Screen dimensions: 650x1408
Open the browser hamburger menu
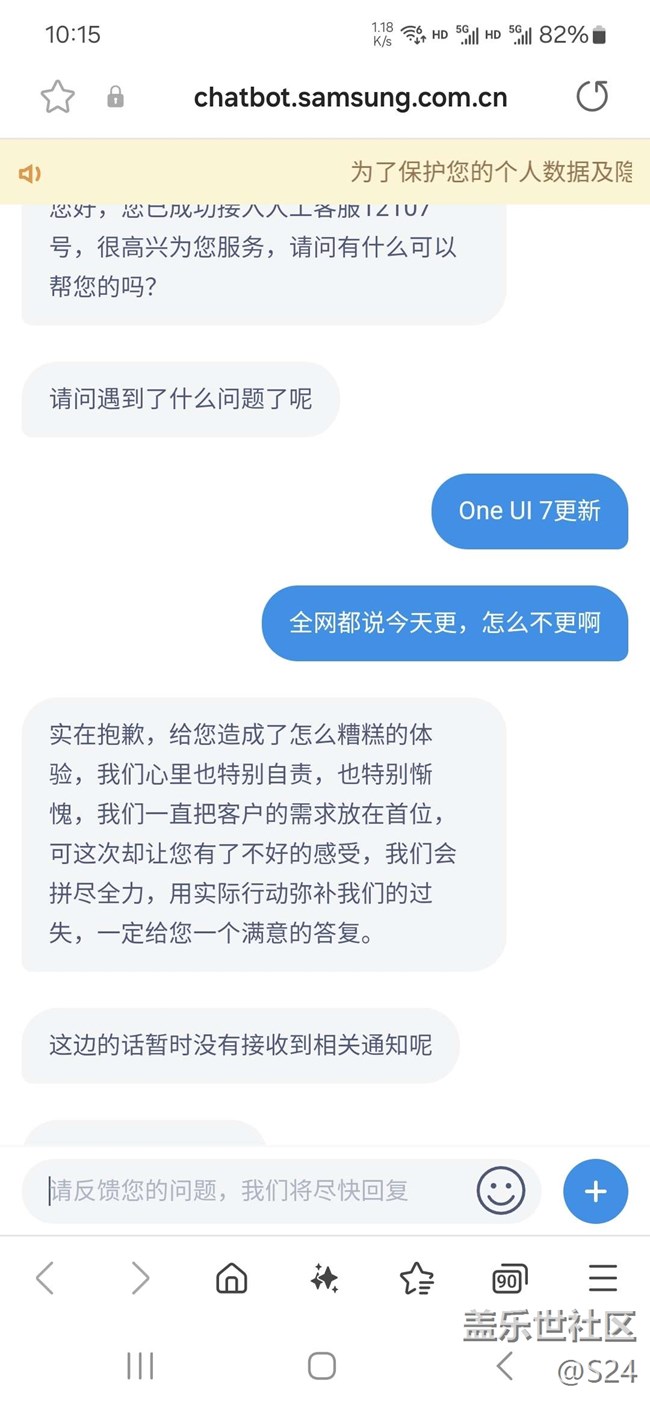coord(602,1278)
